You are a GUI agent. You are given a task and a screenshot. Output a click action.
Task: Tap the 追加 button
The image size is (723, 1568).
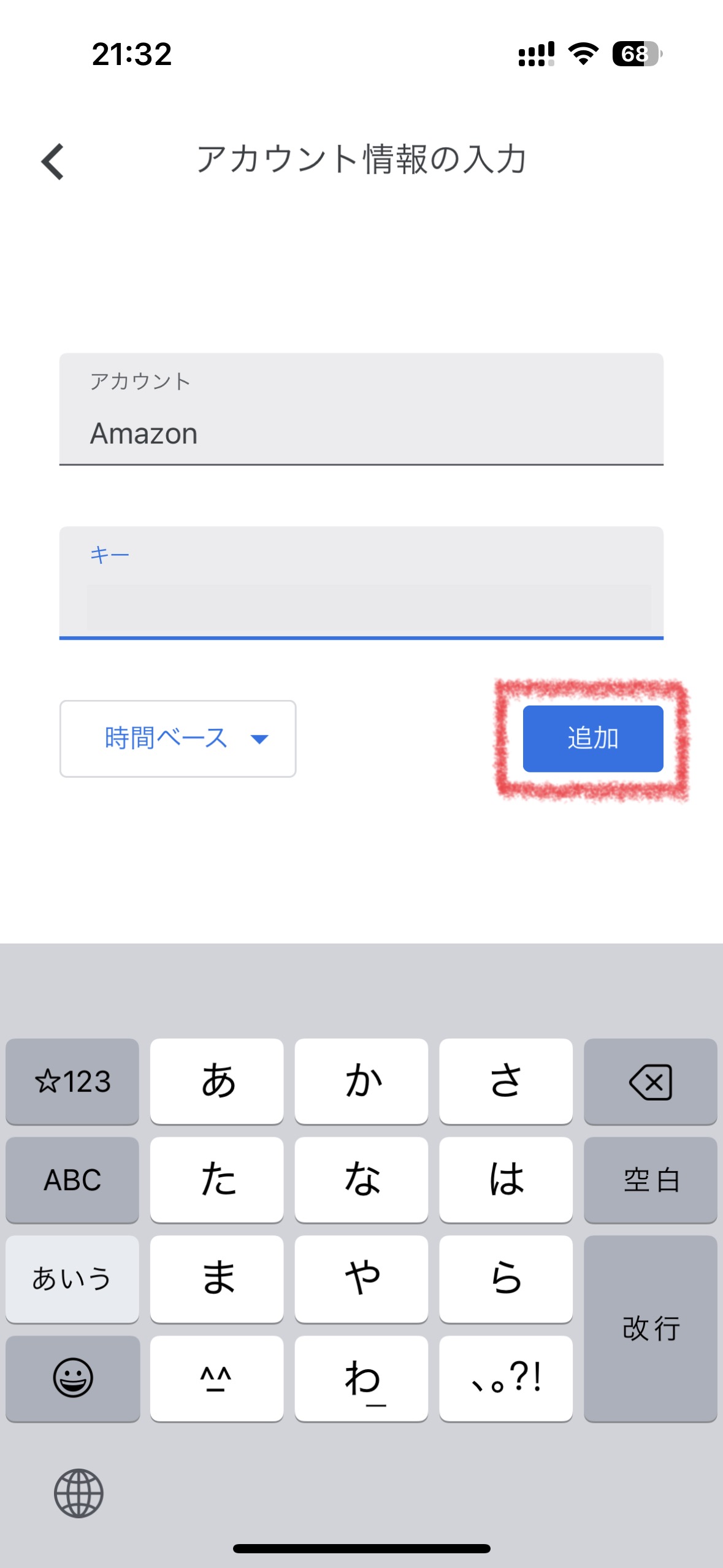click(593, 739)
